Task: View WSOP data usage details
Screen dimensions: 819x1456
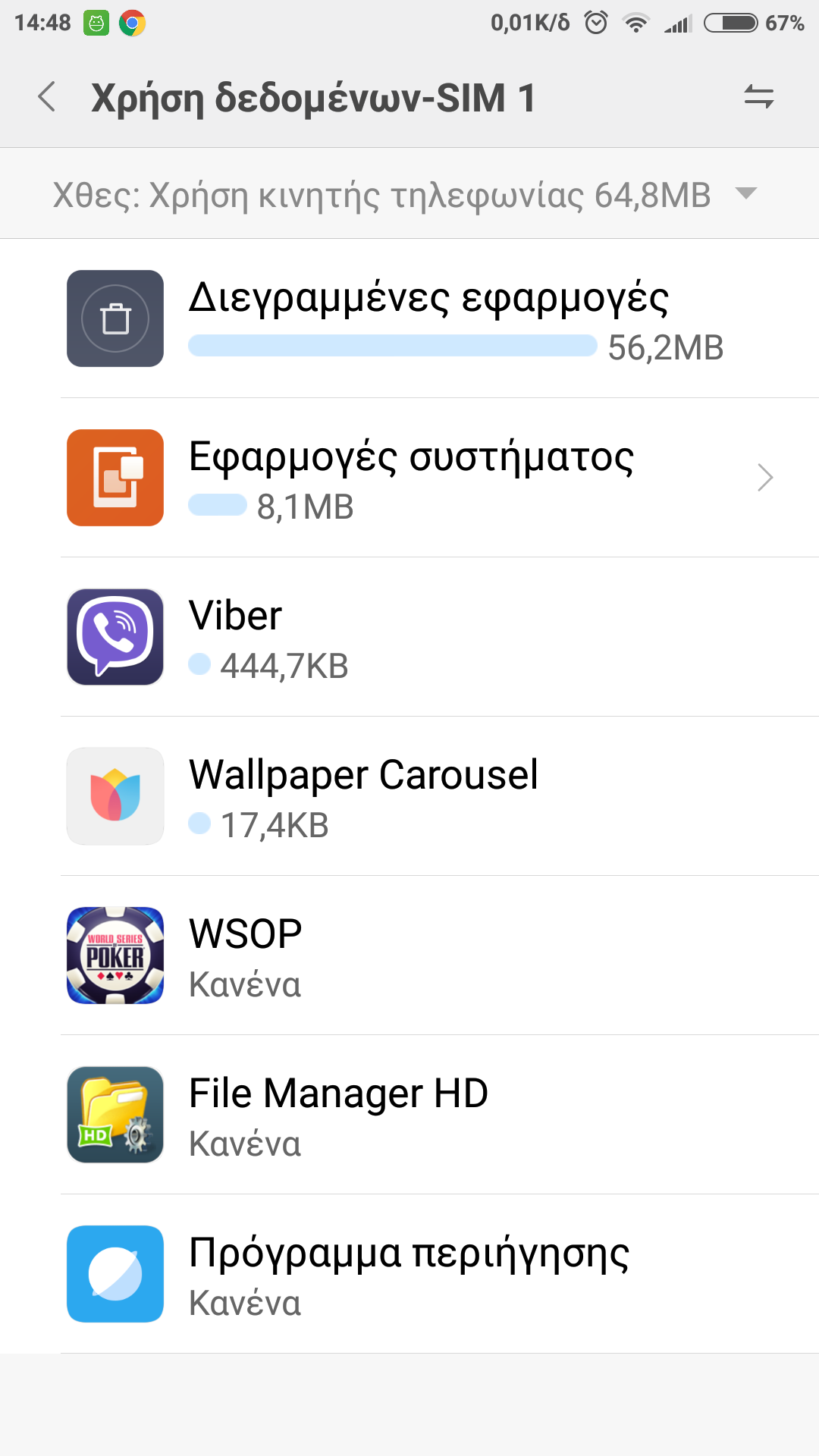Action: (409, 955)
